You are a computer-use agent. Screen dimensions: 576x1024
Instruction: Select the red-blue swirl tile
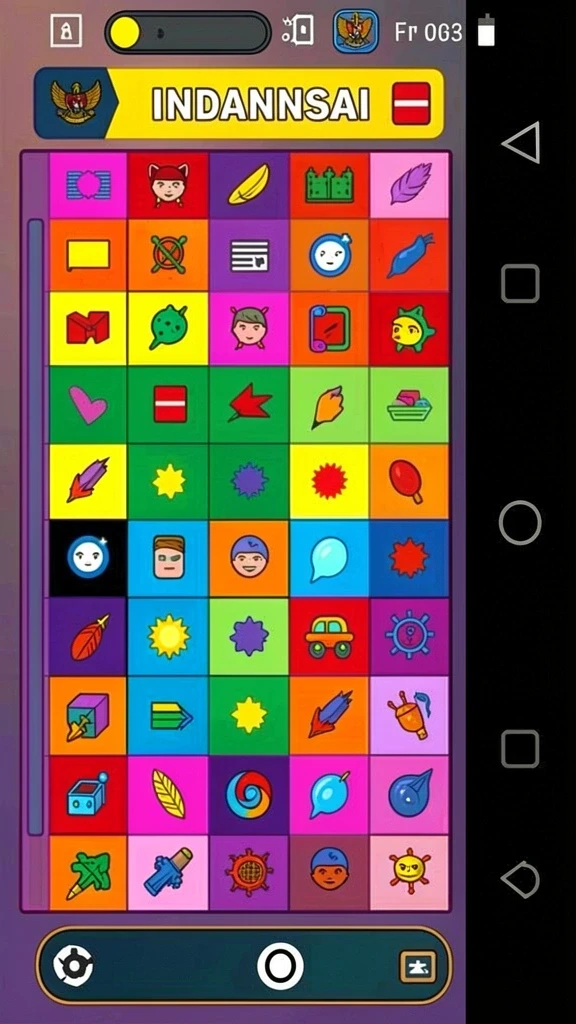[x=248, y=795]
